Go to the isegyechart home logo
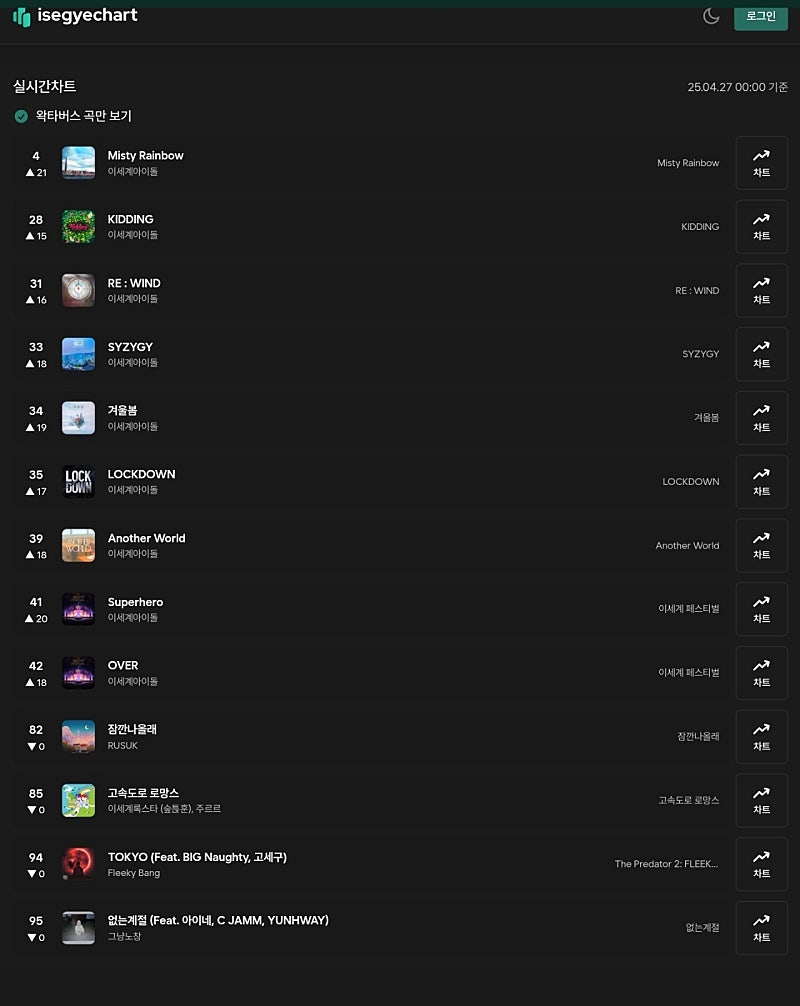This screenshot has height=1006, width=800. tap(75, 16)
